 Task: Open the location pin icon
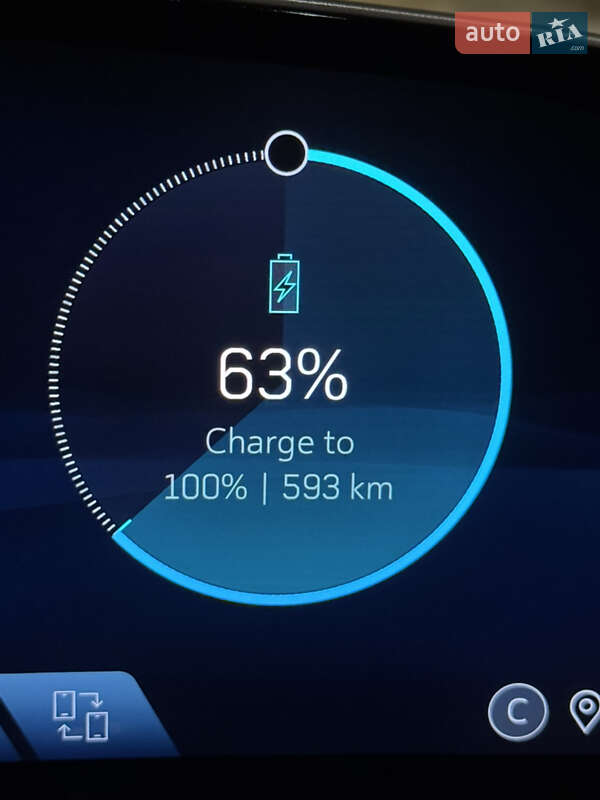coord(585,711)
